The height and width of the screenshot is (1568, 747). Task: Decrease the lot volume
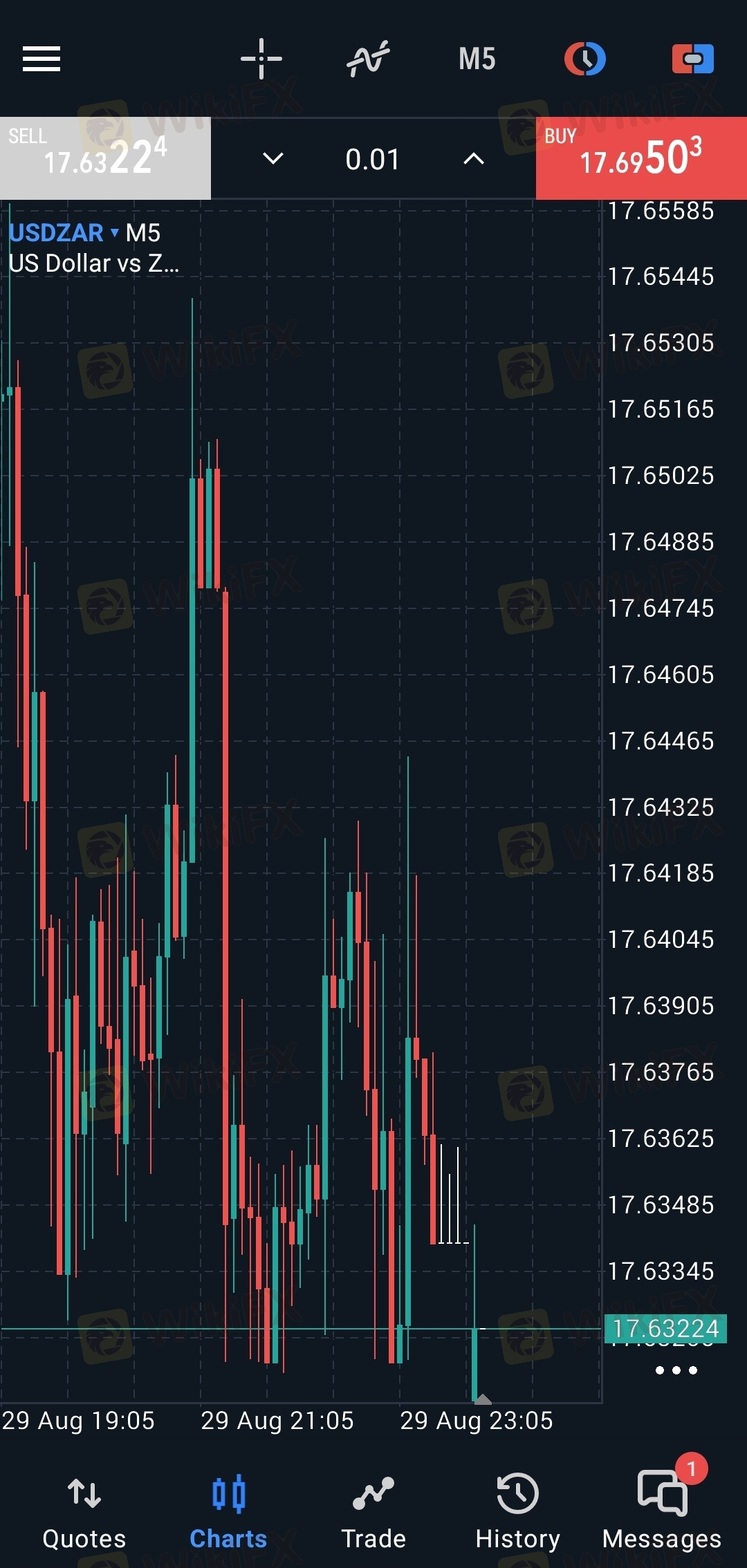point(273,159)
